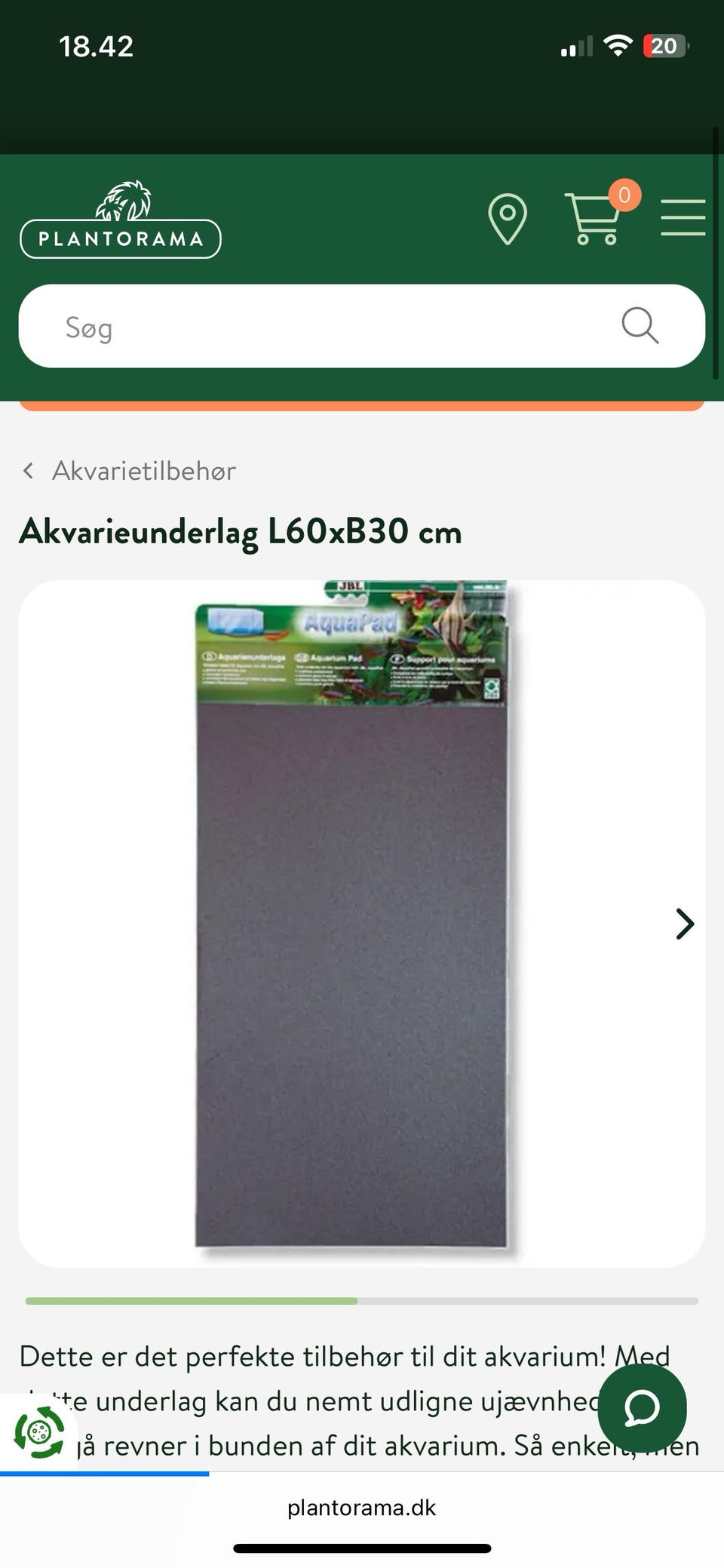This screenshot has height=1568, width=724.
Task: Tap the Wi-Fi icon in the status bar
Action: 618,45
